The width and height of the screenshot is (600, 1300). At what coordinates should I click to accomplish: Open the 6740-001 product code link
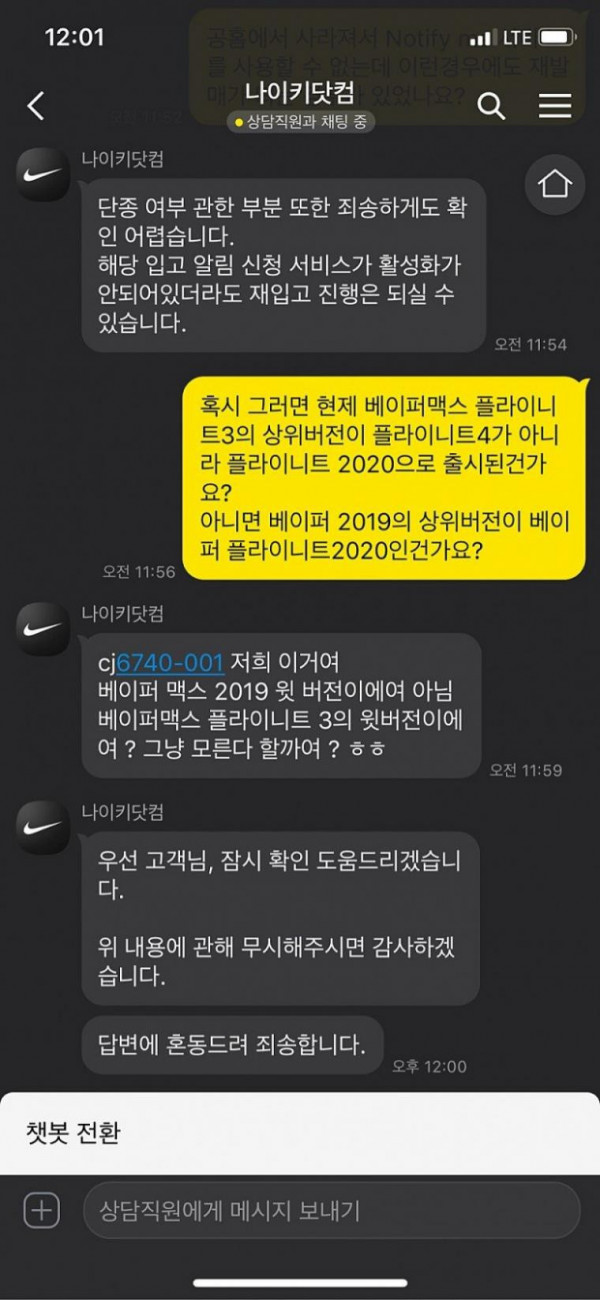(x=169, y=662)
